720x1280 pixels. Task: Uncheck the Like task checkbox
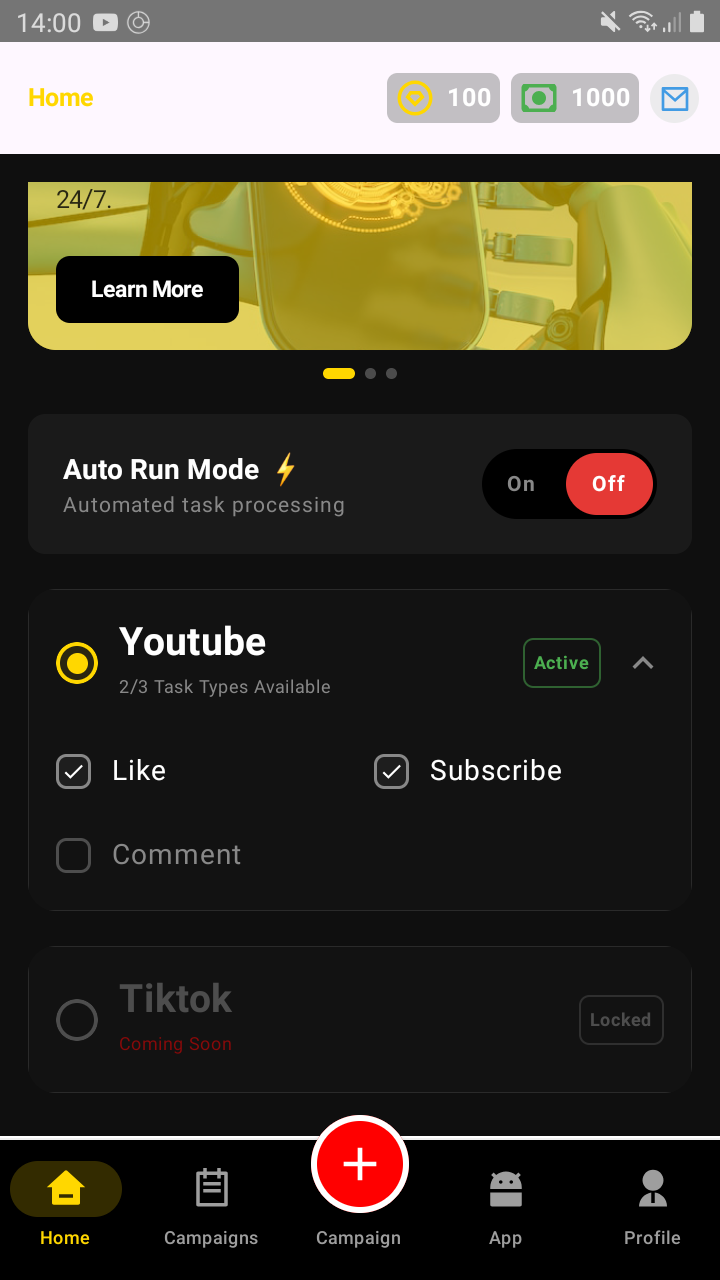tap(73, 771)
